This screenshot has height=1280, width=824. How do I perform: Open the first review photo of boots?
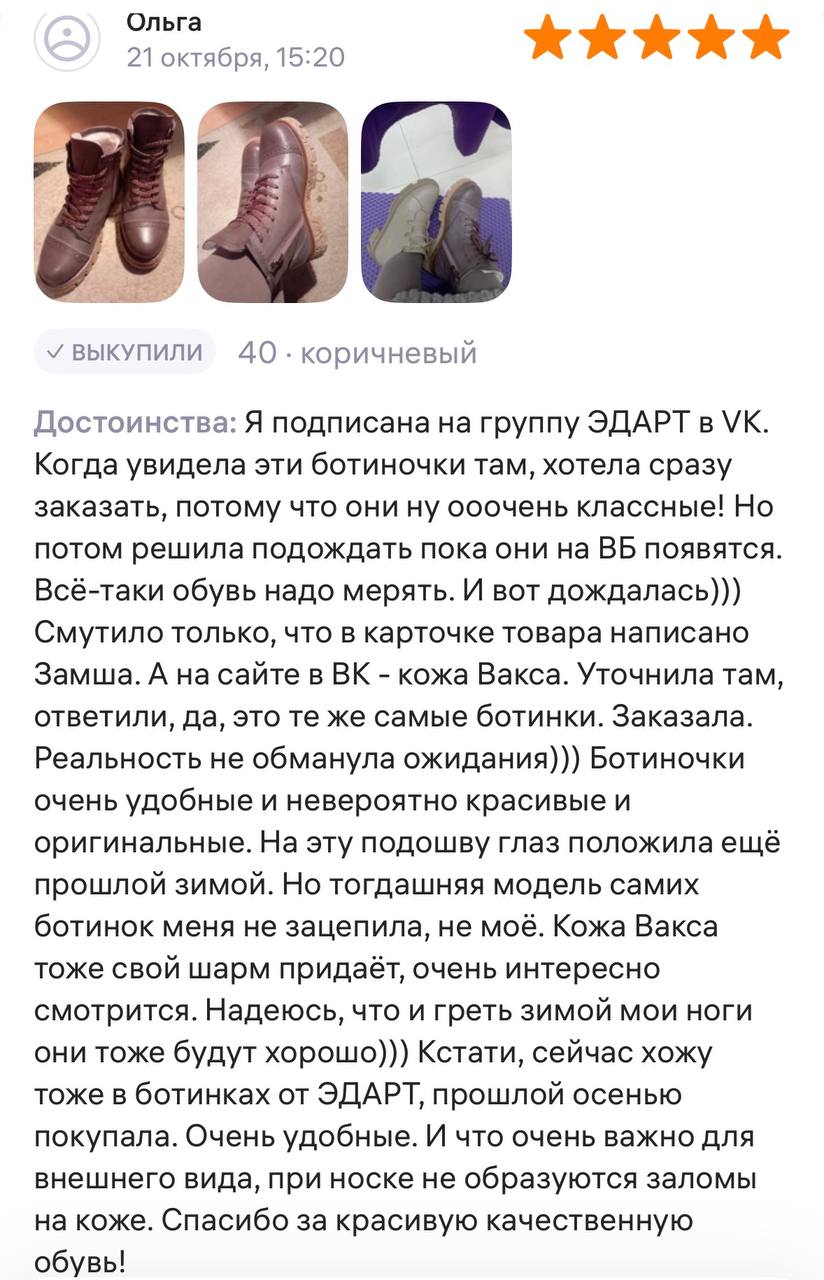(x=109, y=201)
